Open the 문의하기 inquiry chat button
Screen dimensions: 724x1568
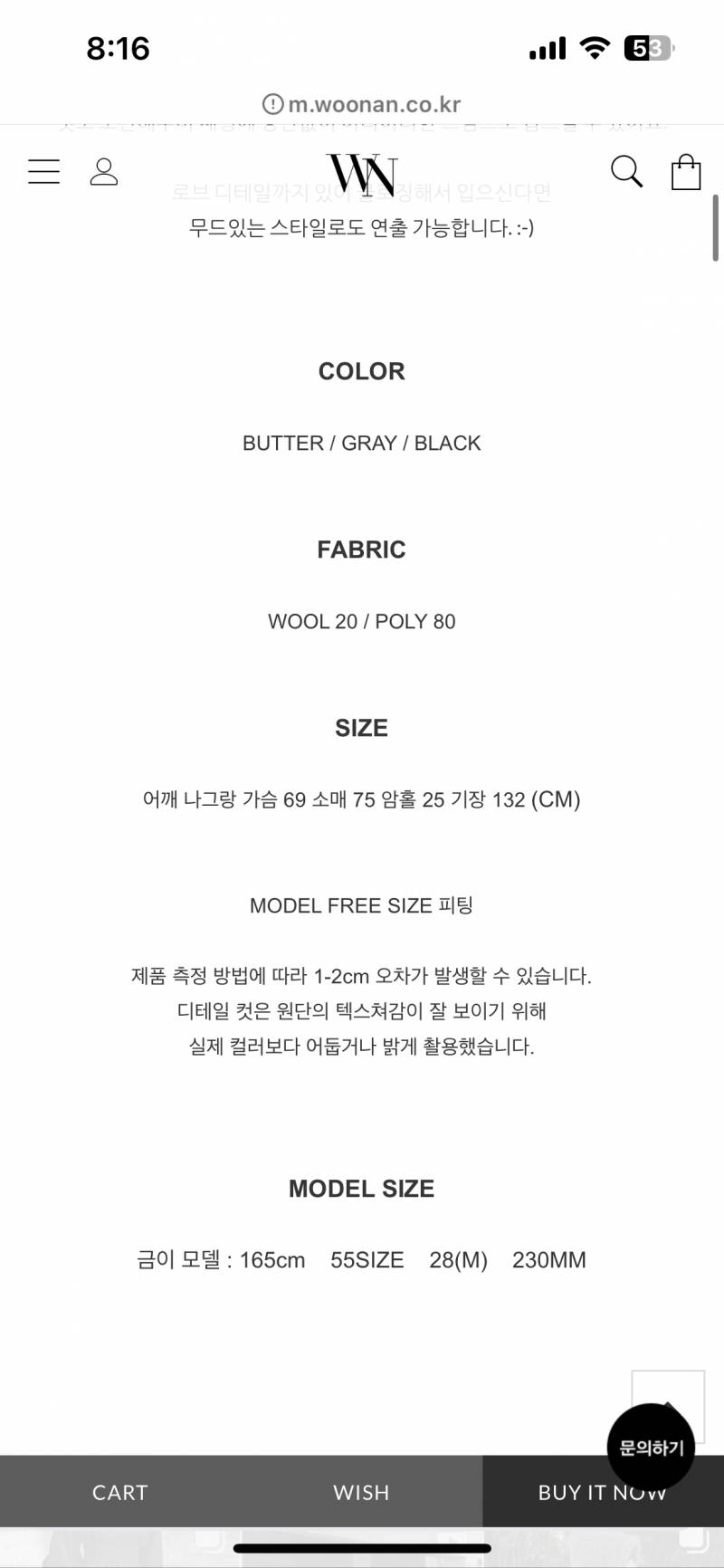[652, 1448]
